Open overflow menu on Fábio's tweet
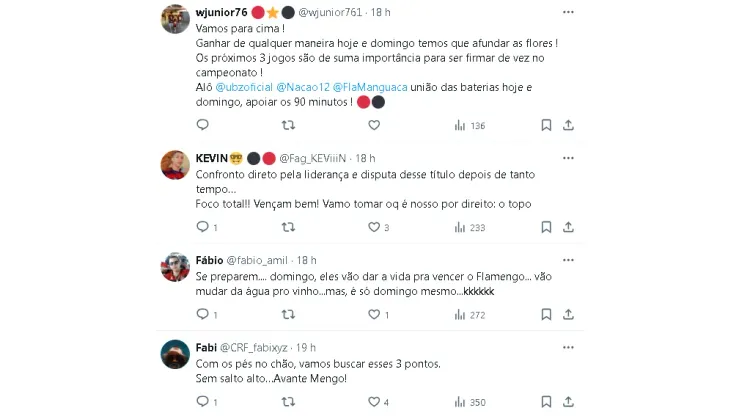Viewport: 740px width, 416px height. (568, 260)
